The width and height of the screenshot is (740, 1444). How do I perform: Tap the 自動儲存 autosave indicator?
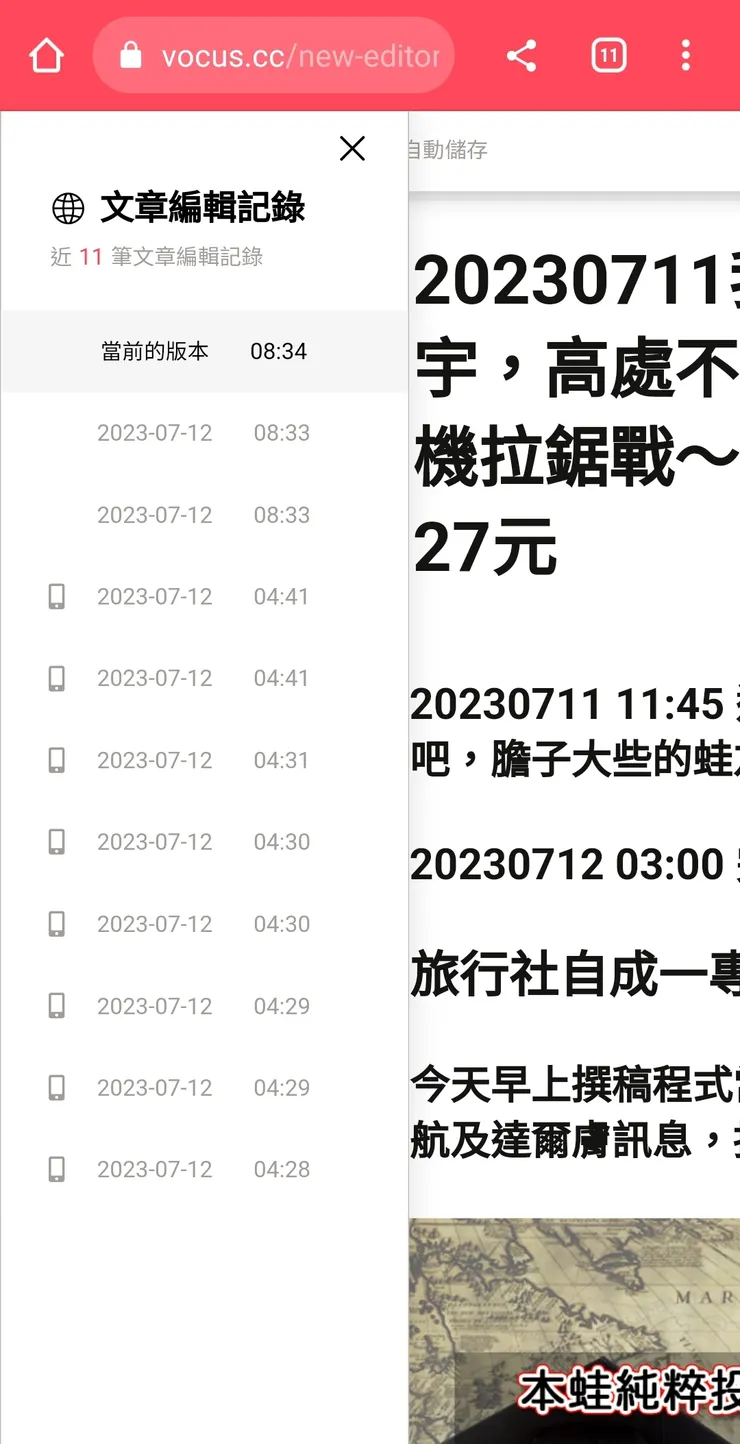[448, 151]
